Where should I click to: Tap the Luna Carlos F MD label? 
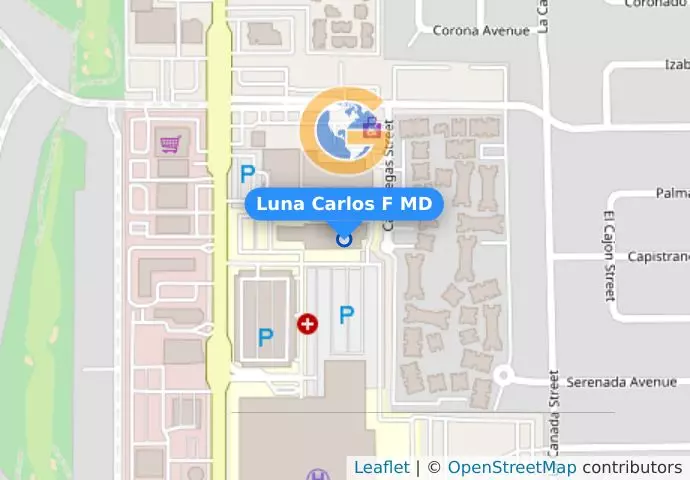(344, 204)
